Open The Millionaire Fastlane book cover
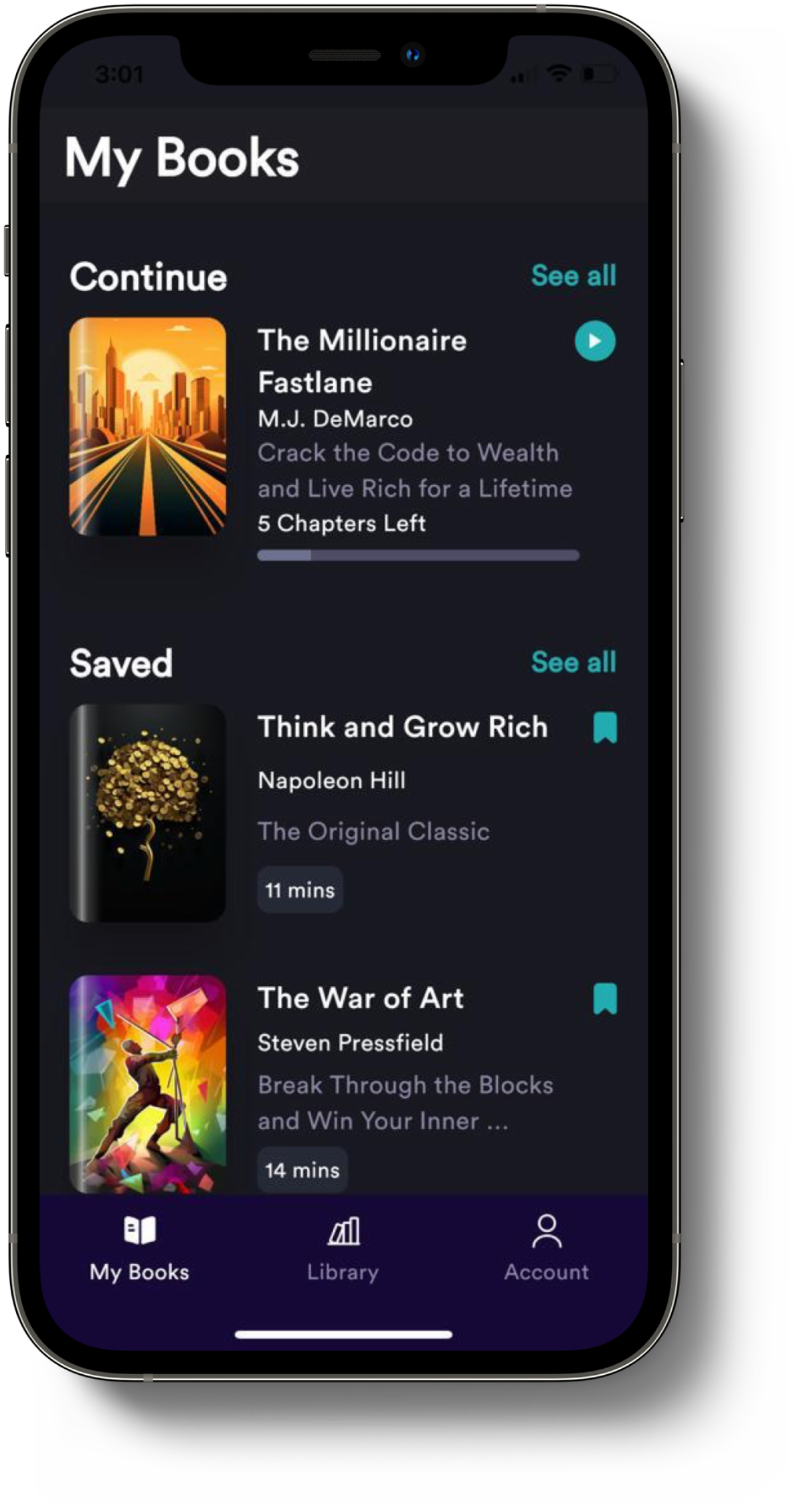Image resolution: width=803 pixels, height=1512 pixels. tap(148, 427)
